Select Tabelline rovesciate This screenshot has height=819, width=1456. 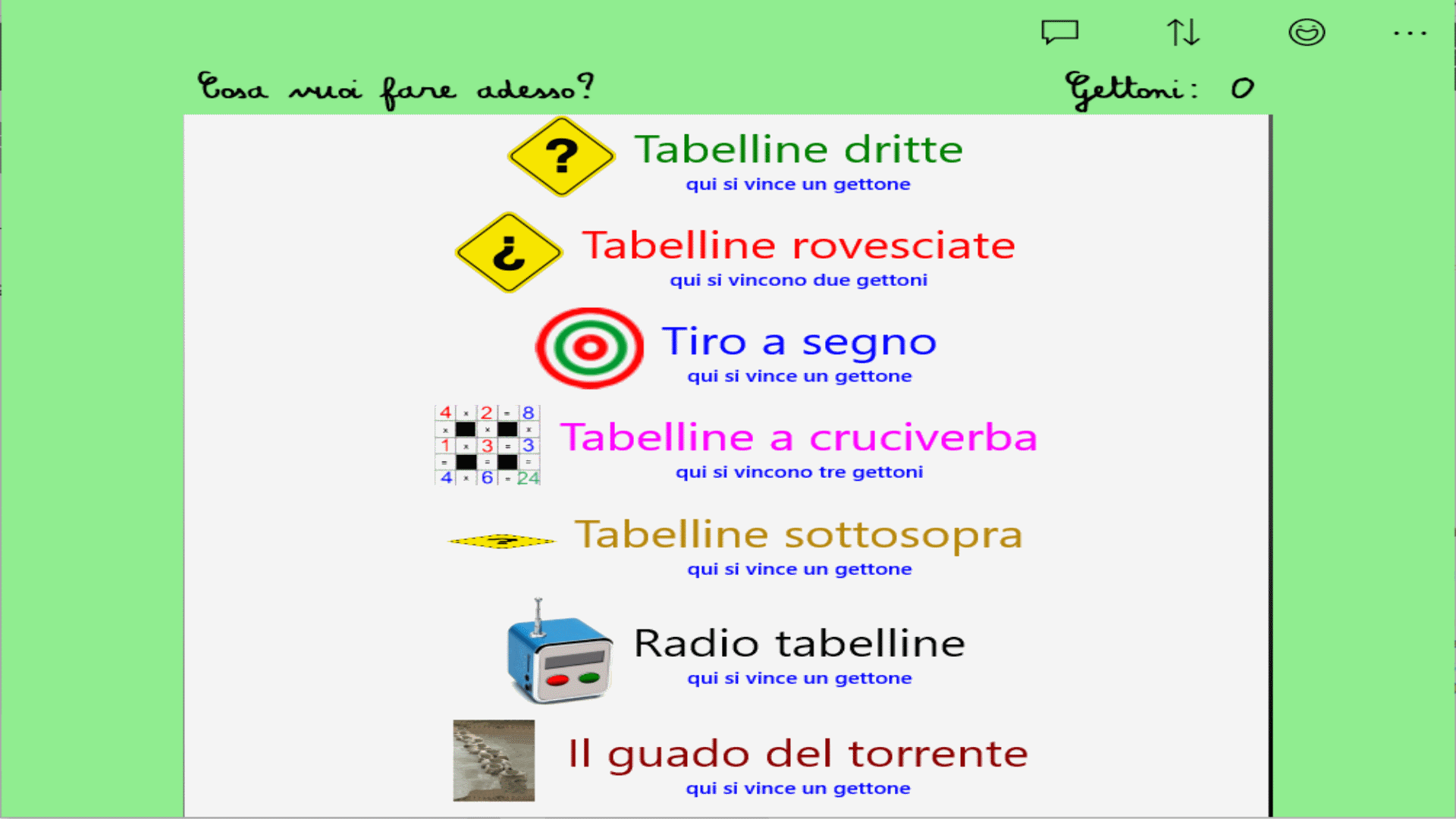tap(798, 246)
